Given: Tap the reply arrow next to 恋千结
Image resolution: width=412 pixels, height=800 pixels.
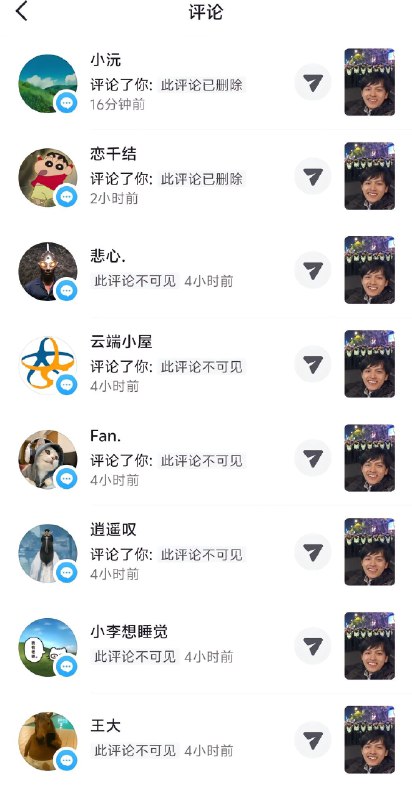Looking at the screenshot, I should [313, 176].
